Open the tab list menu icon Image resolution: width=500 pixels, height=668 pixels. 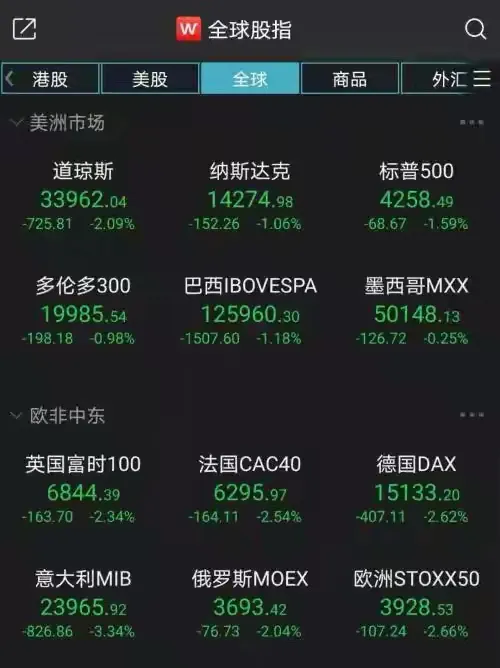click(x=482, y=78)
